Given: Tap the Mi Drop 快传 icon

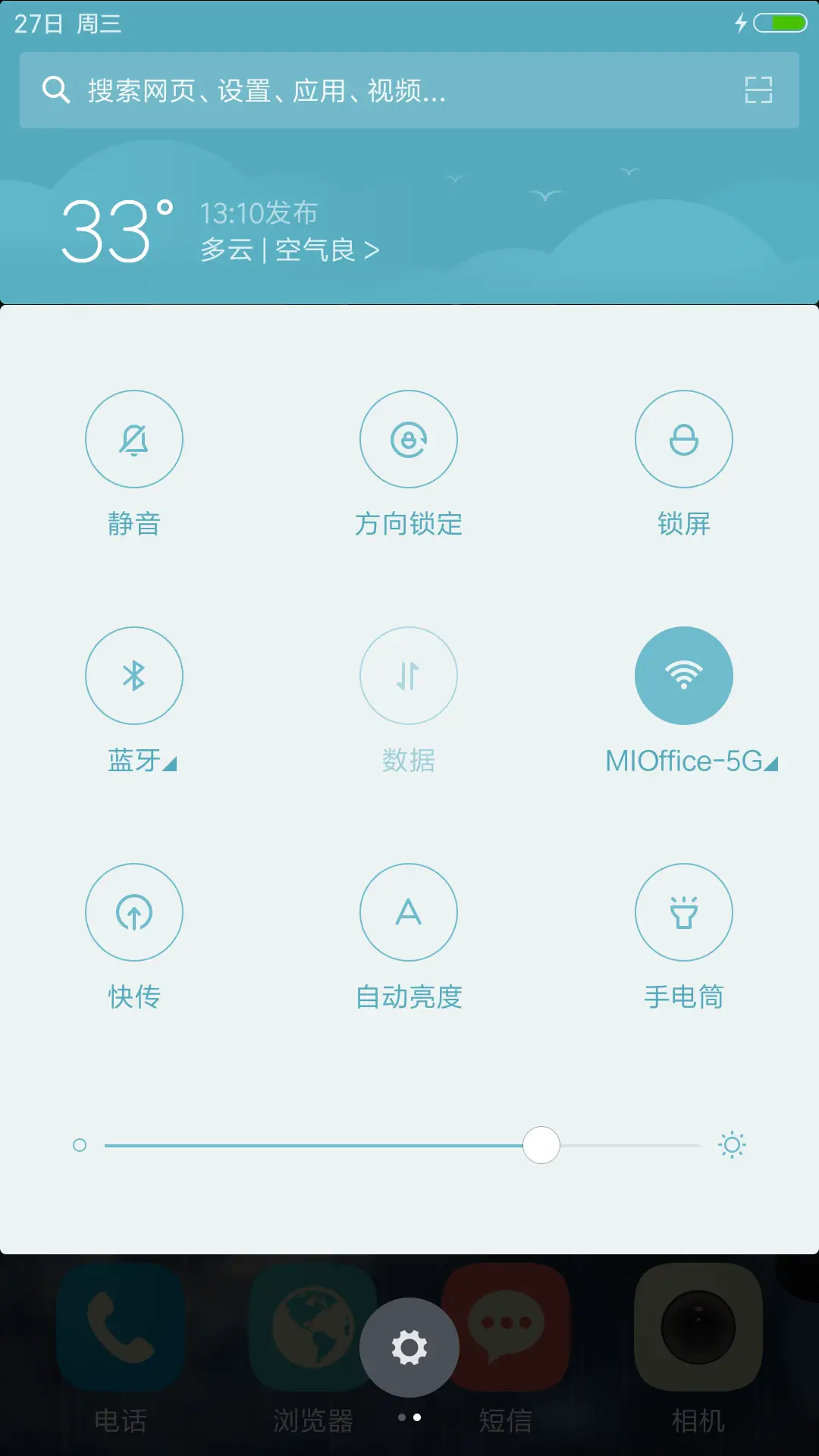Looking at the screenshot, I should click(x=134, y=912).
